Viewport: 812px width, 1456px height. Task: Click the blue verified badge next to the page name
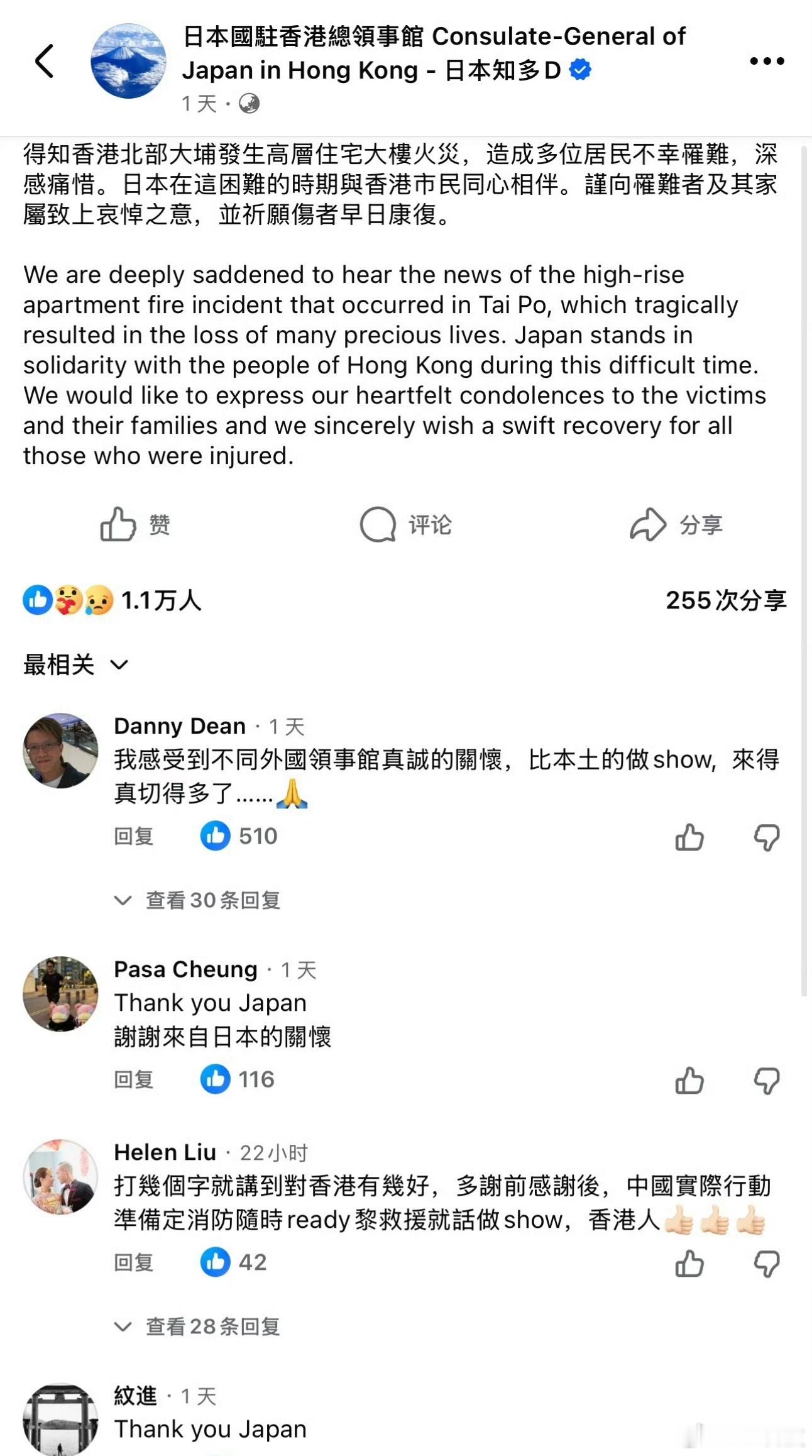click(580, 70)
